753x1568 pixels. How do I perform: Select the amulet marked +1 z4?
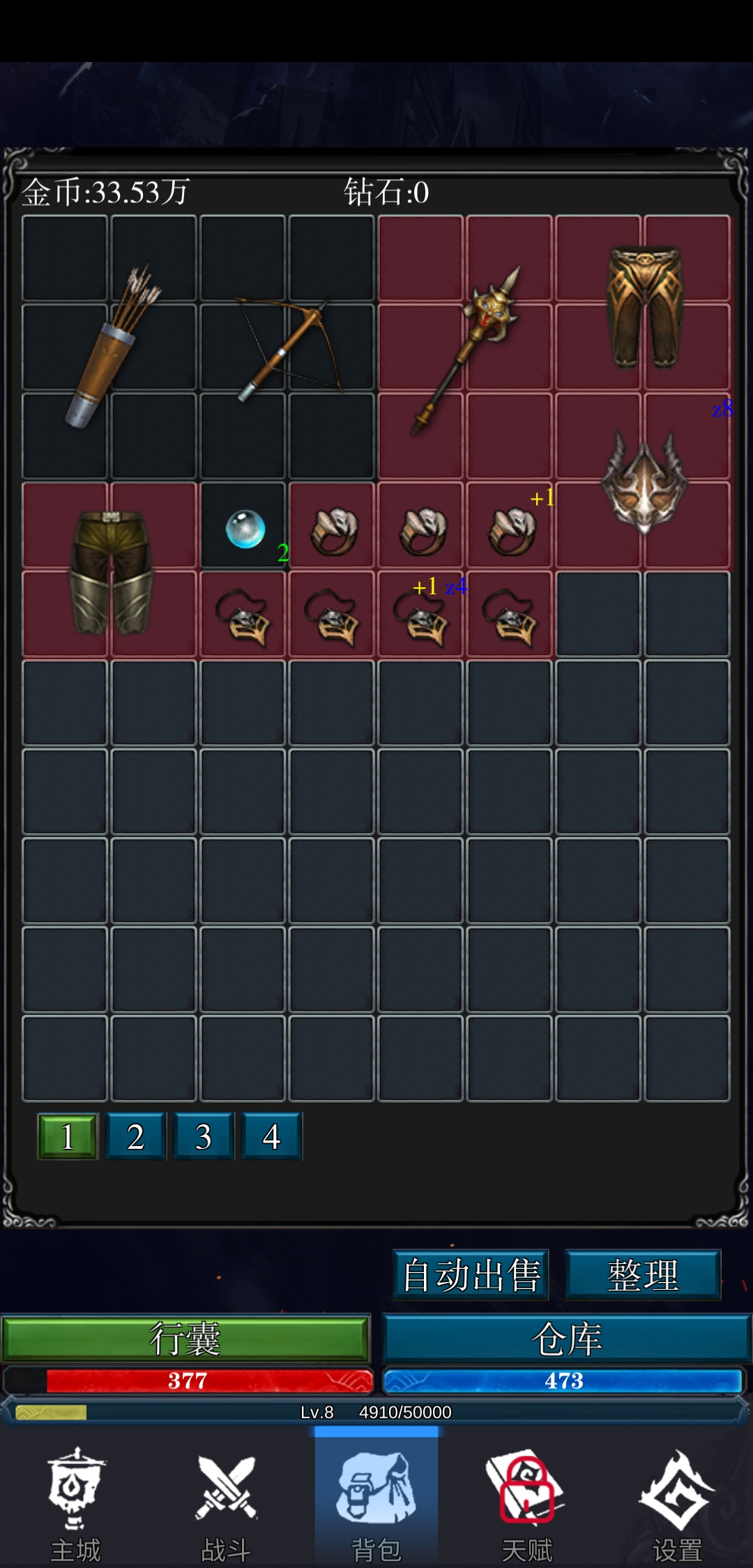point(421,615)
